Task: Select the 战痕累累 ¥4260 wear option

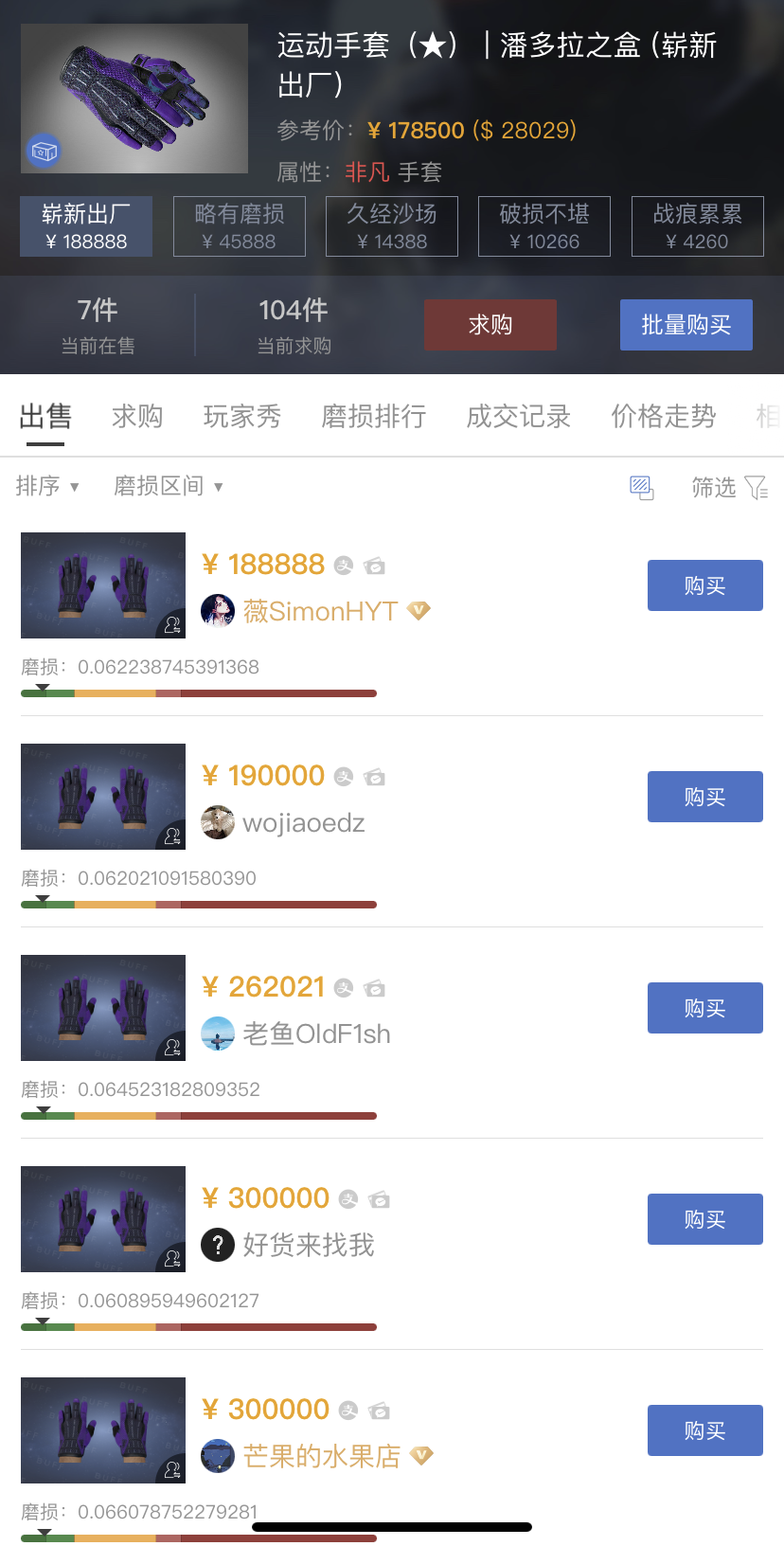Action: pos(697,226)
